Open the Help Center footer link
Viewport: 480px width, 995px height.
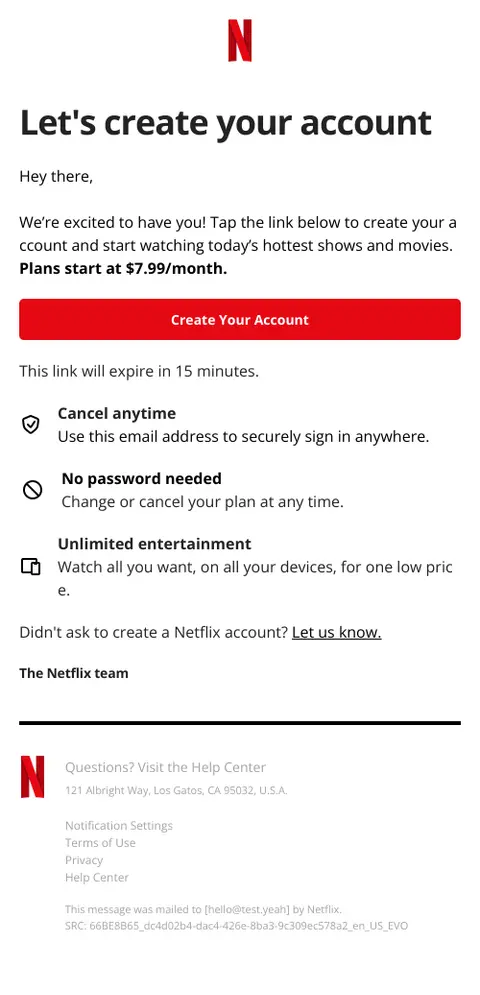click(97, 878)
